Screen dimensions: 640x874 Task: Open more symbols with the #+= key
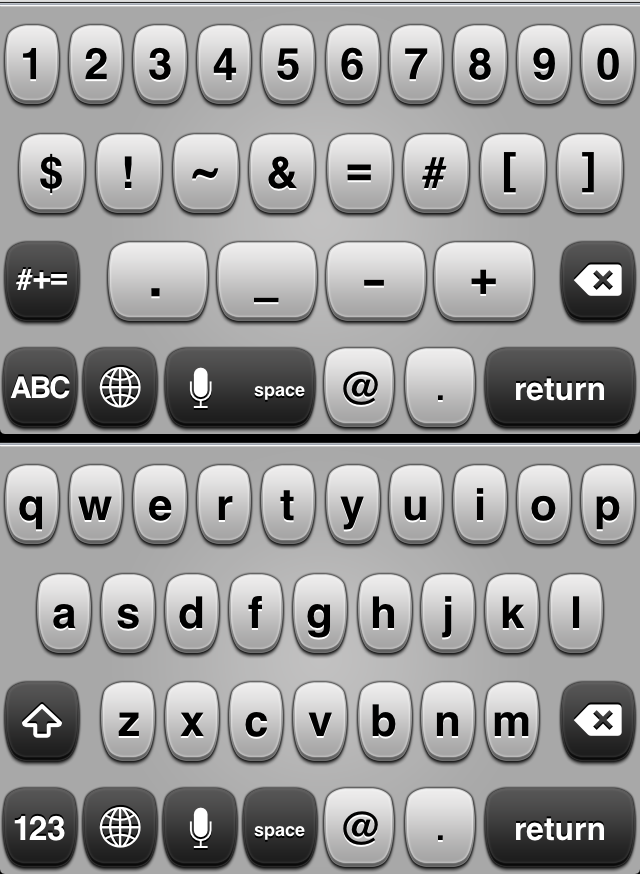pos(42,280)
